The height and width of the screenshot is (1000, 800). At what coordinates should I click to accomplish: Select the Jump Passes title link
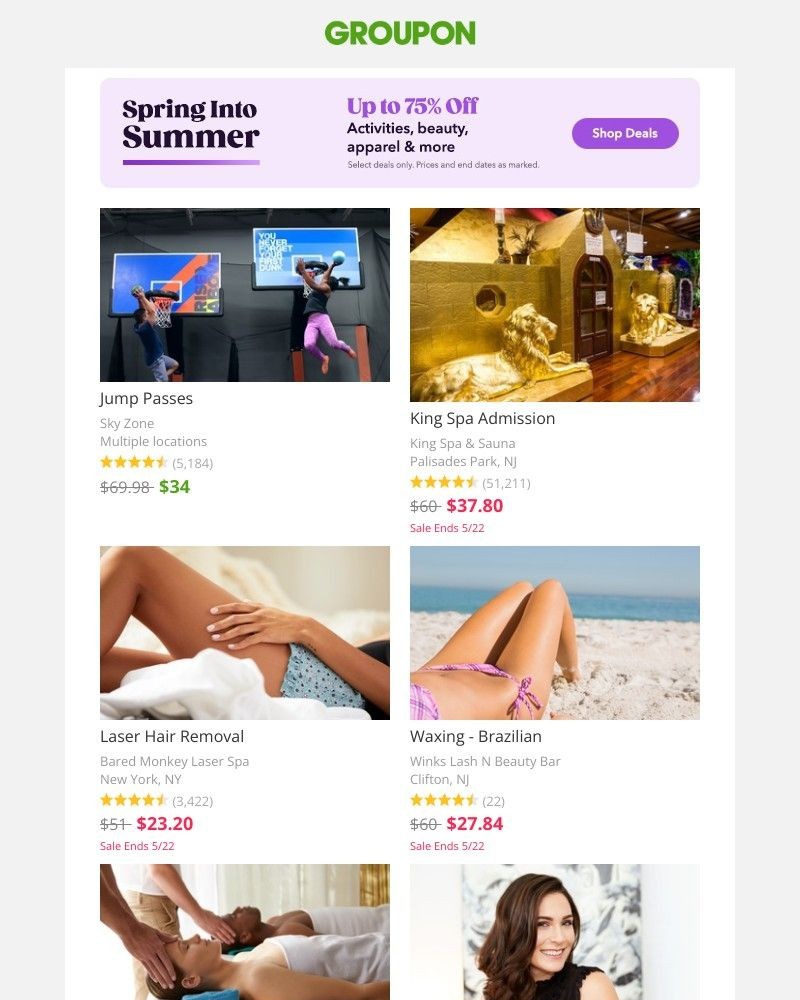(x=147, y=398)
